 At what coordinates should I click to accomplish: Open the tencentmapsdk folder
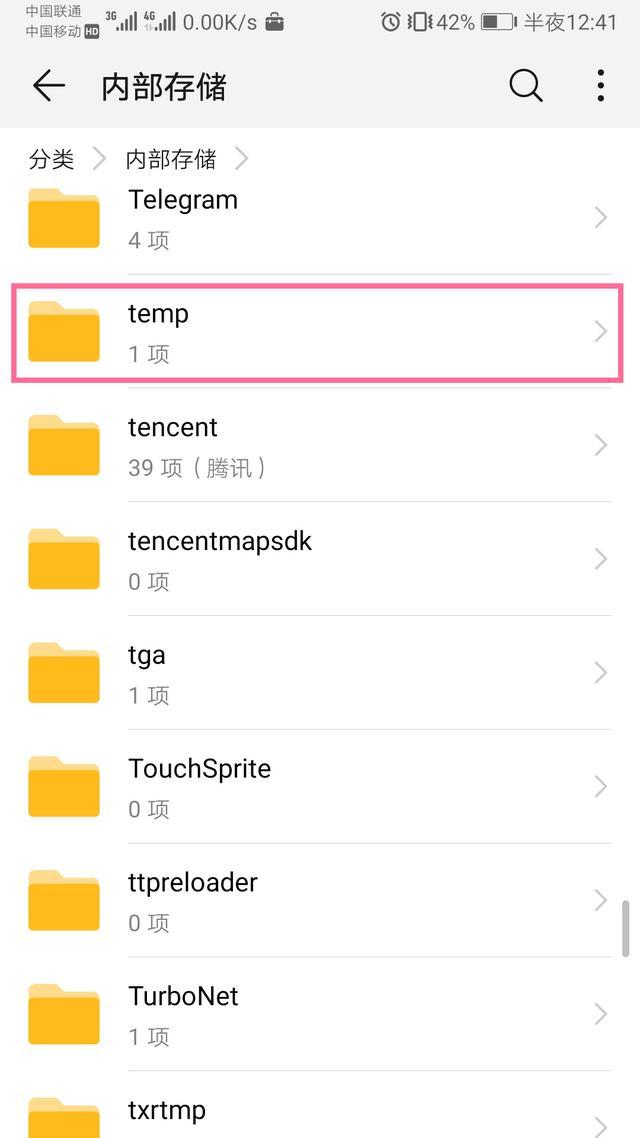(318, 560)
